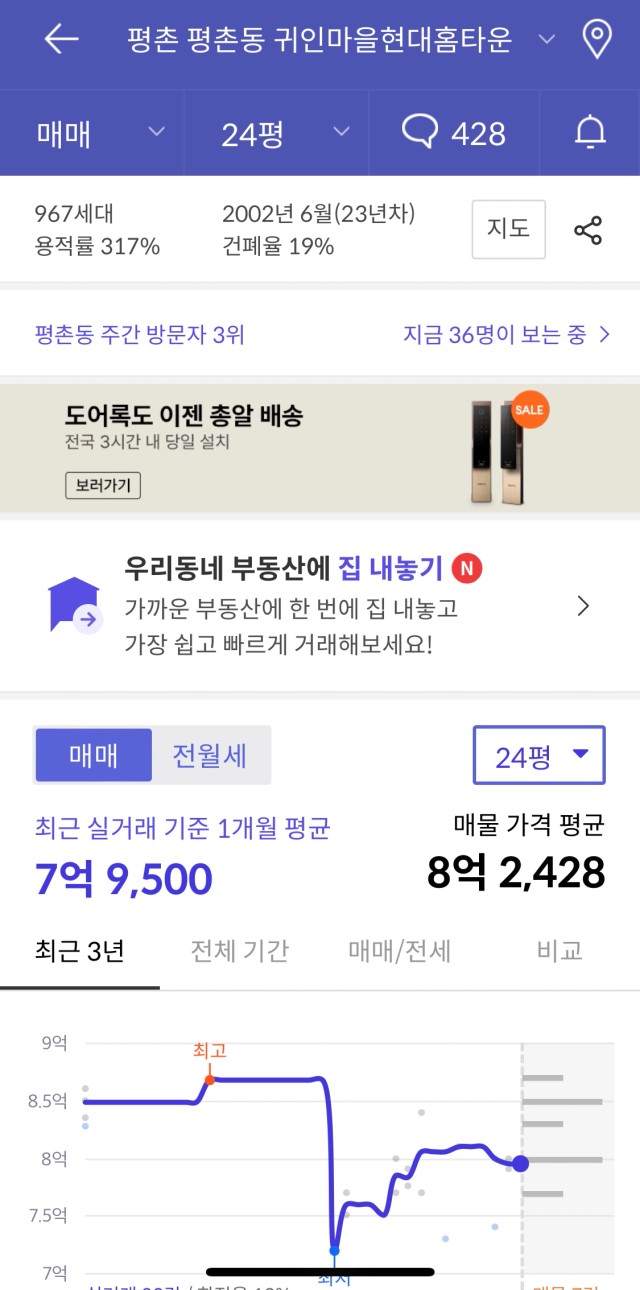
Task: Switch to 비교 tab
Action: pyautogui.click(x=560, y=950)
